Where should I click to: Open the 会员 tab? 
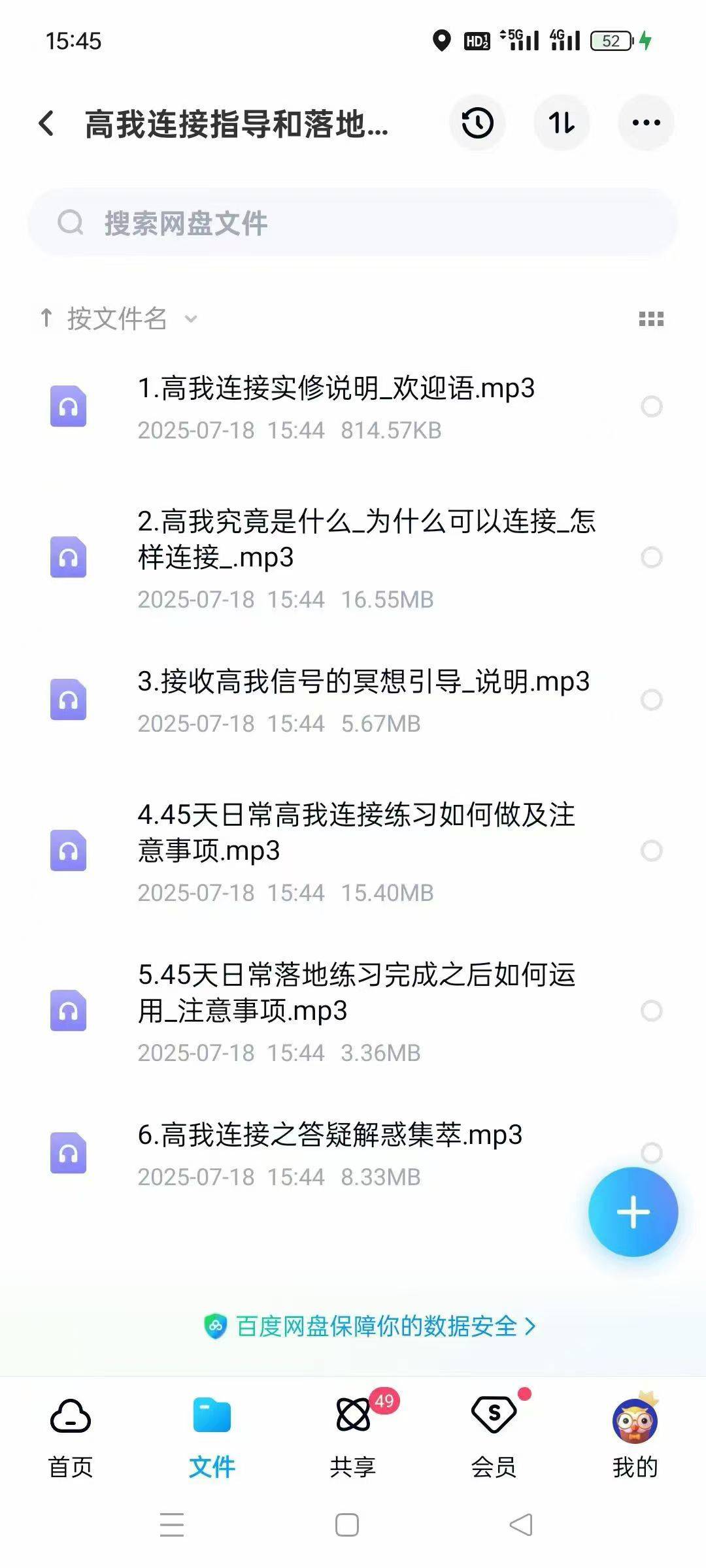[x=494, y=1439]
